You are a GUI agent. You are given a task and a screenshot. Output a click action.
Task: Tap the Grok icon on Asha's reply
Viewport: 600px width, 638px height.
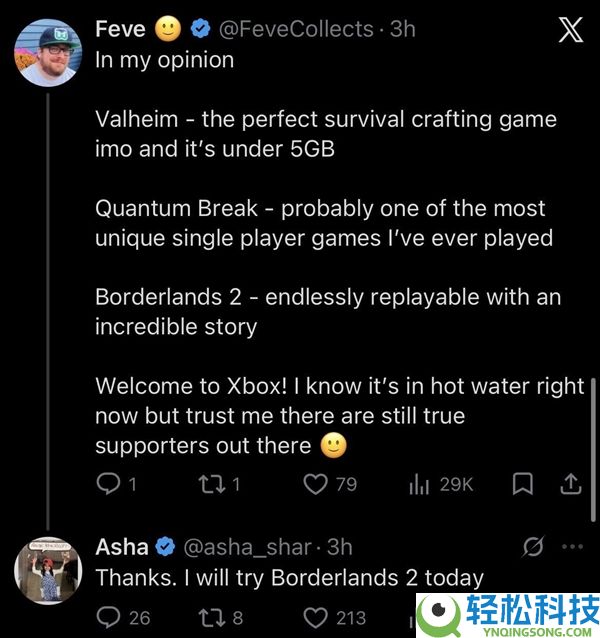tap(533, 546)
